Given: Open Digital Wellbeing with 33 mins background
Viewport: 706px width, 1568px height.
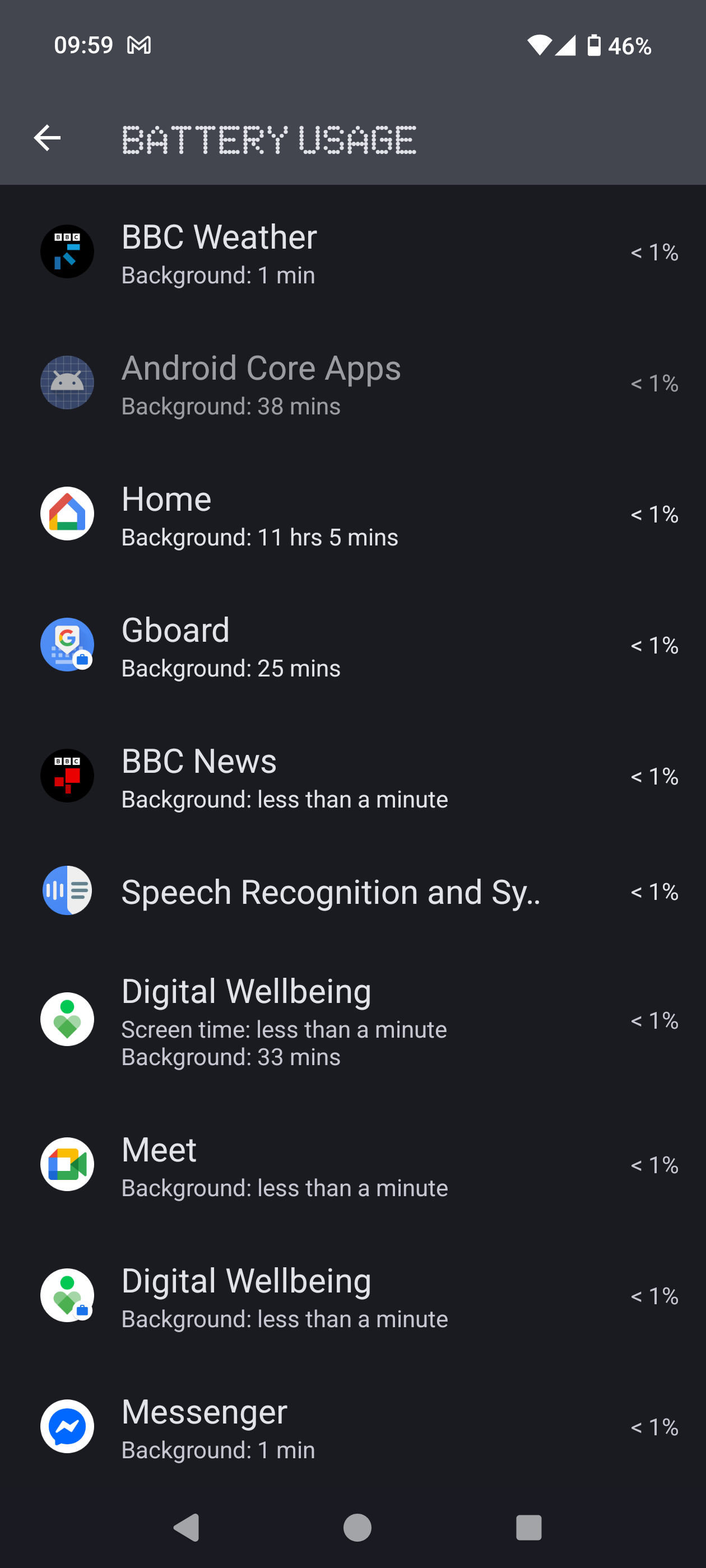Looking at the screenshot, I should (352, 1020).
